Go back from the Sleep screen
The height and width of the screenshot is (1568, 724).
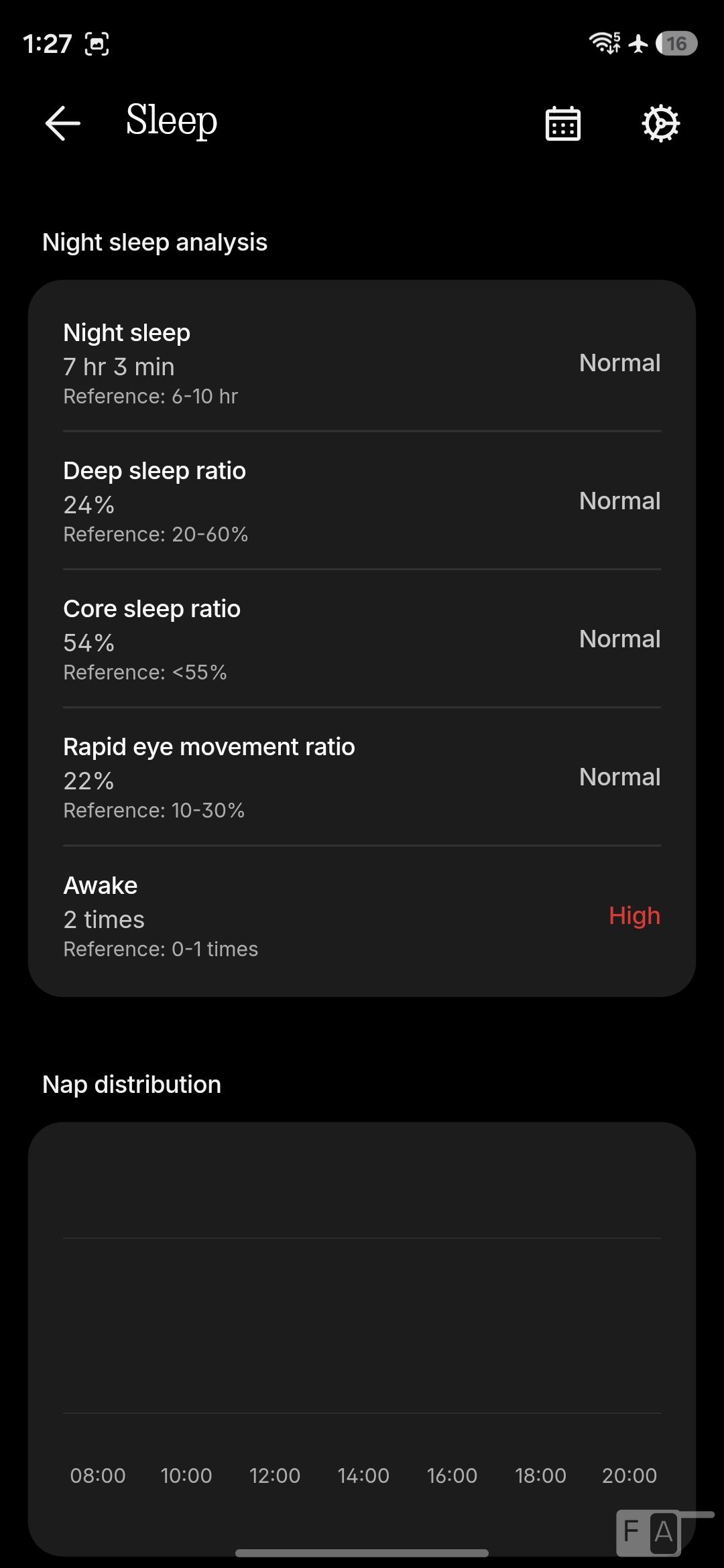click(x=62, y=123)
